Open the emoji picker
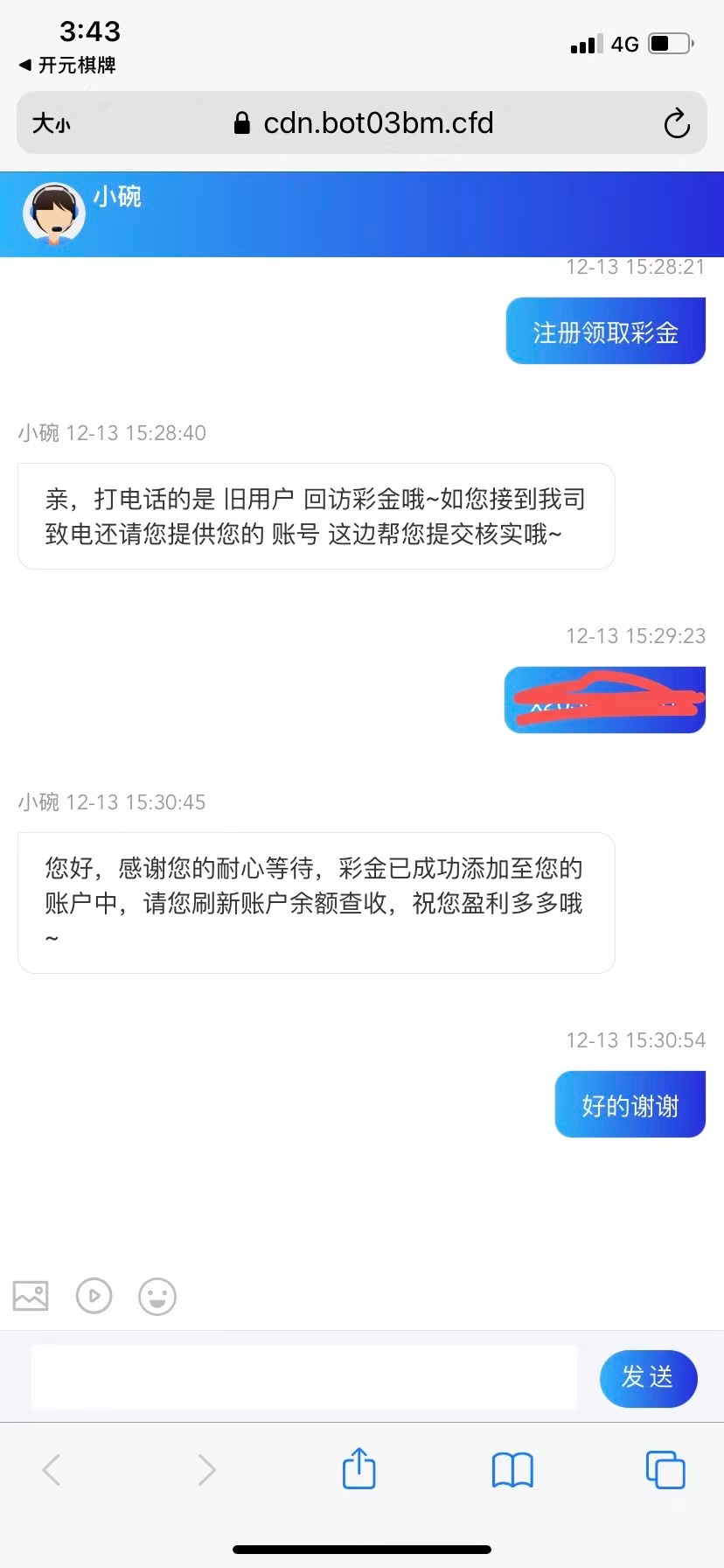Viewport: 724px width, 1568px height. tap(157, 1296)
